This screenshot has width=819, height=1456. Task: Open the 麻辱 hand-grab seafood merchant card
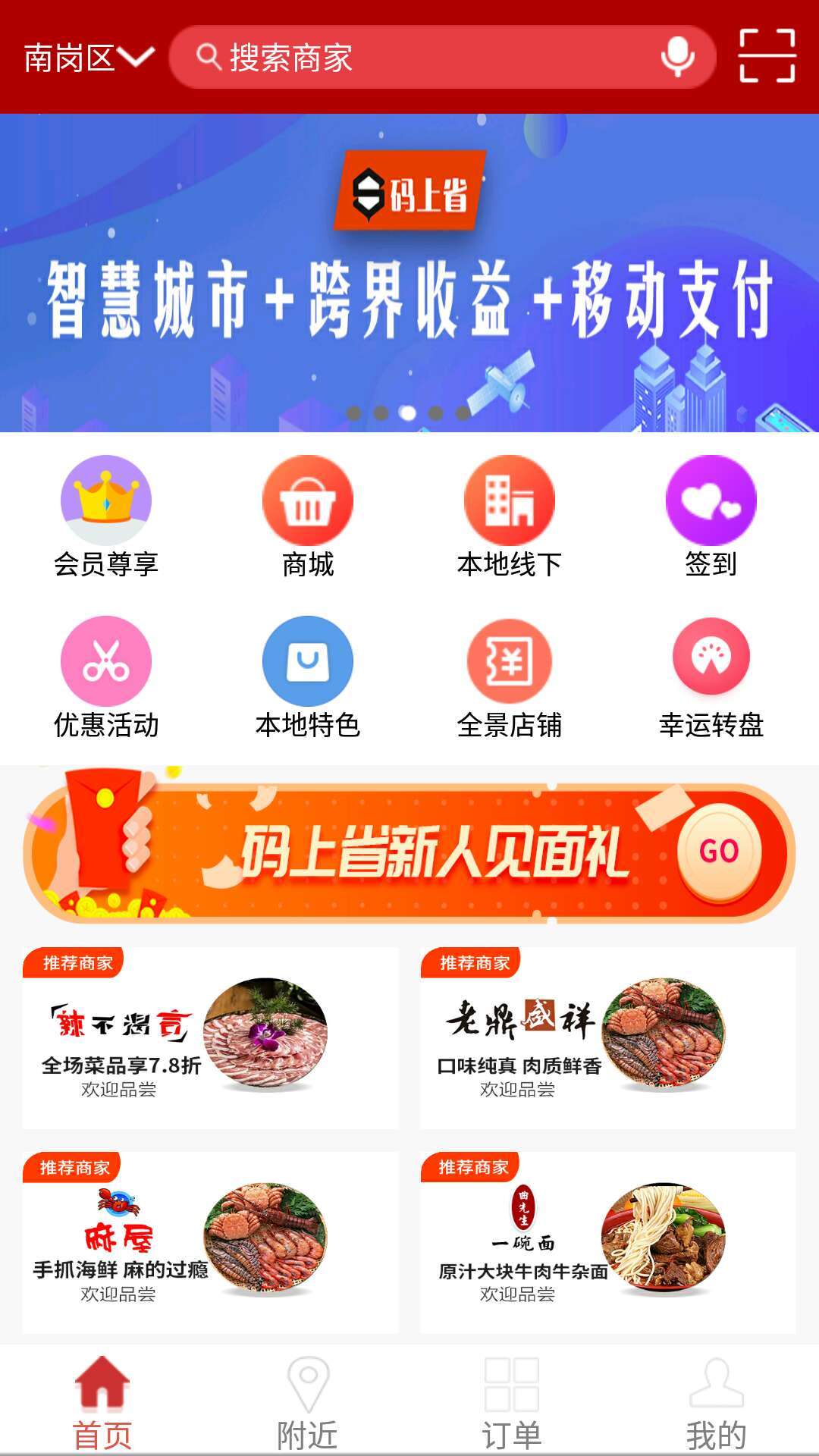pyautogui.click(x=210, y=1243)
